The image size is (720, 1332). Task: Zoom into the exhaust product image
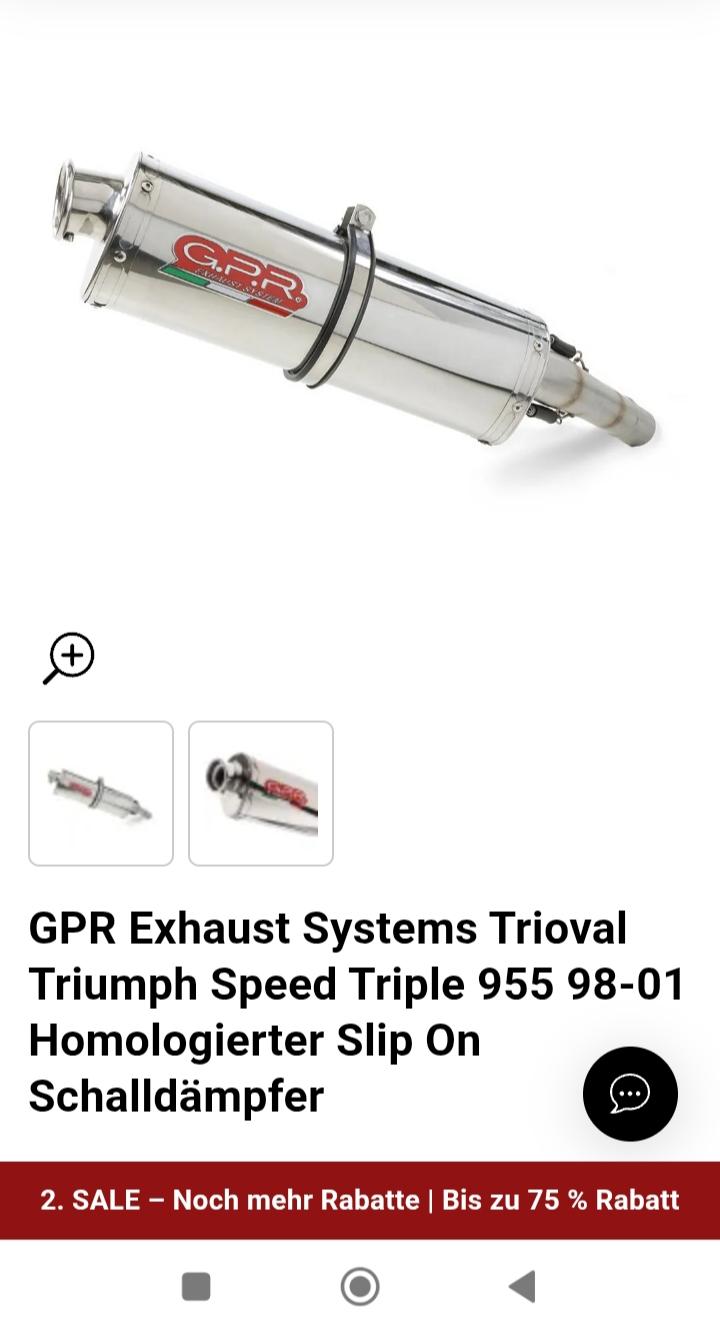click(69, 658)
